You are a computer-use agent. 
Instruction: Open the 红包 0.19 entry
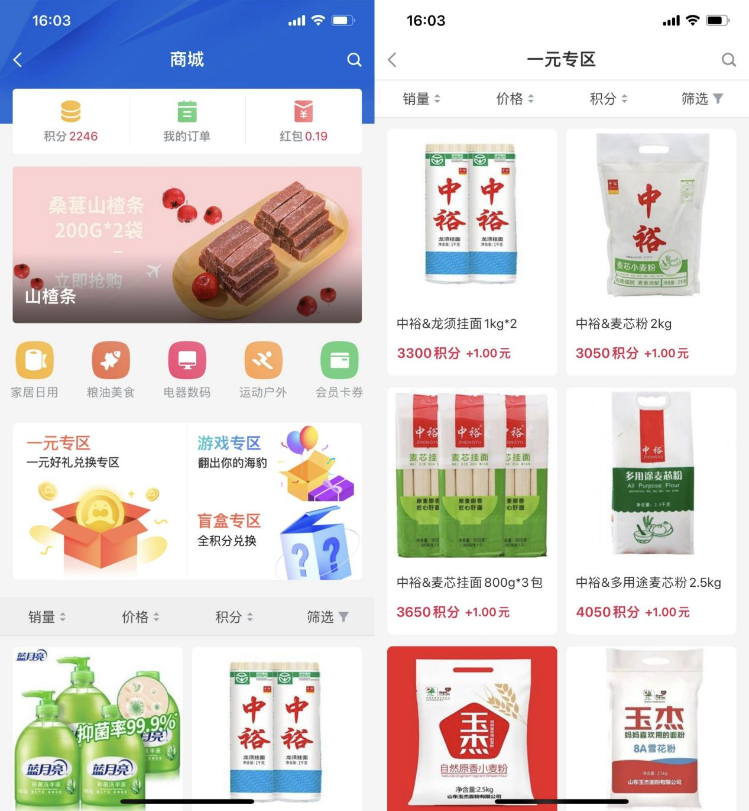pyautogui.click(x=303, y=121)
